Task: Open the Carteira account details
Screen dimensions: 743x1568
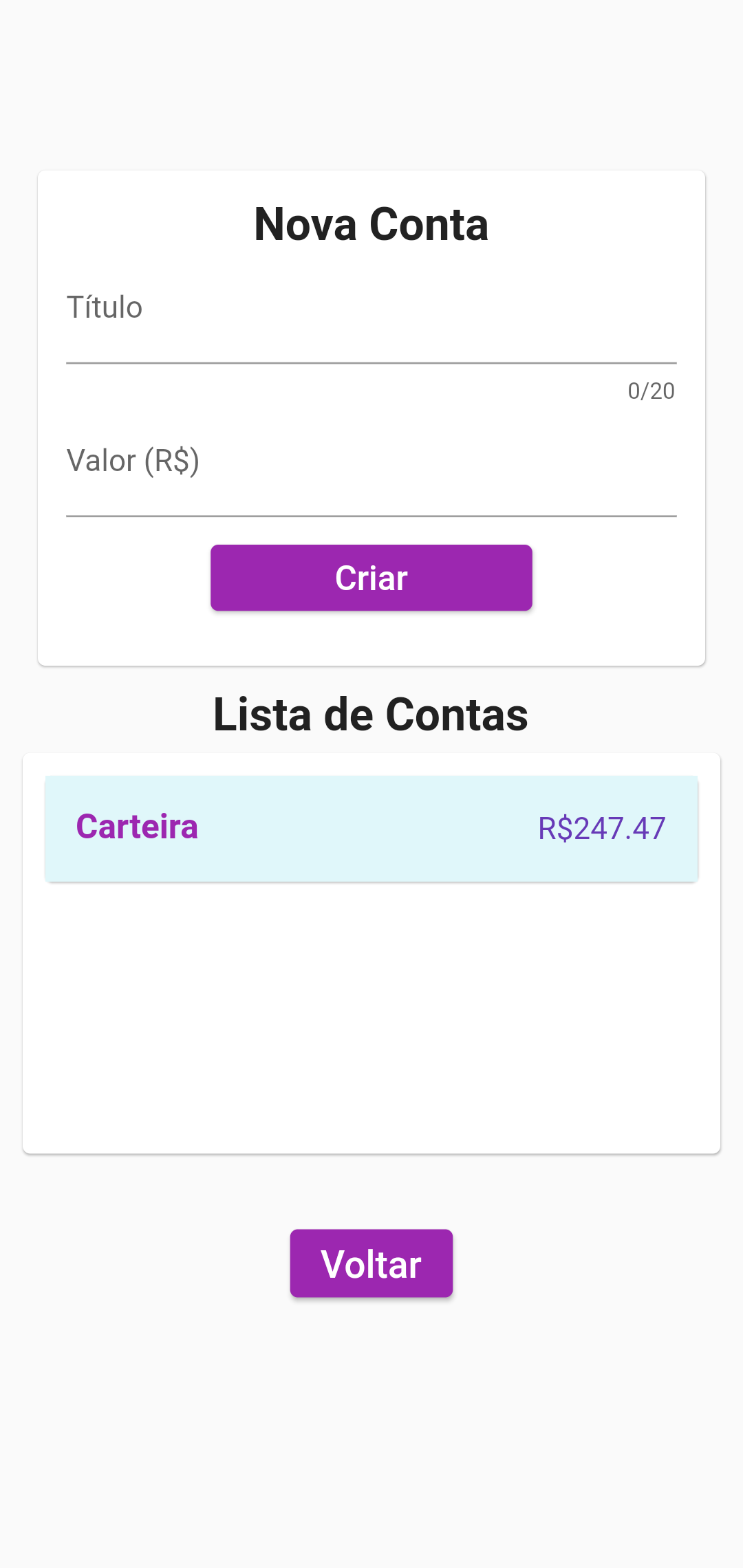Action: tap(371, 829)
